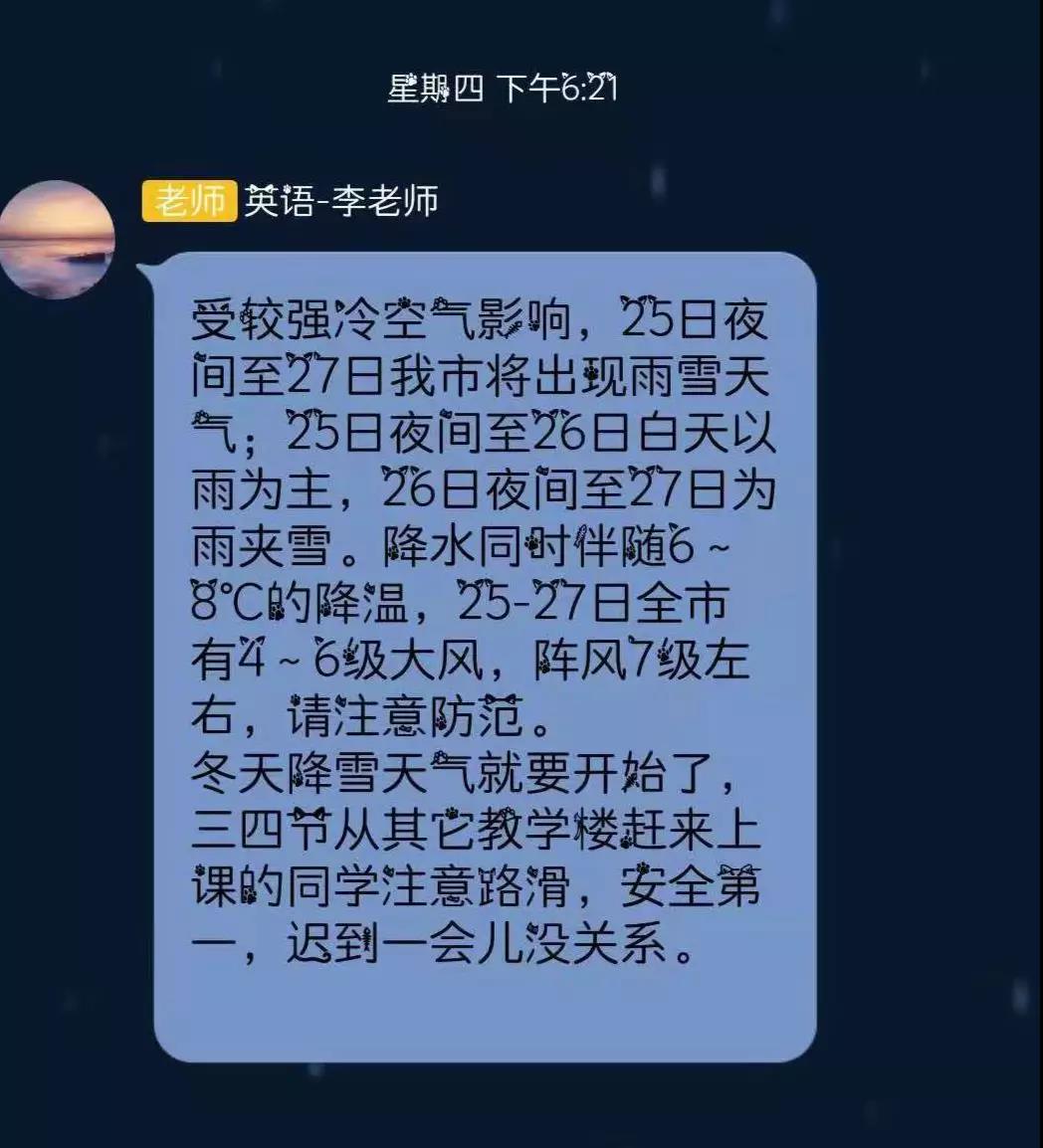Image resolution: width=1043 pixels, height=1148 pixels.
Task: Open 英语-李老师's profile avatar
Action: 57,240
